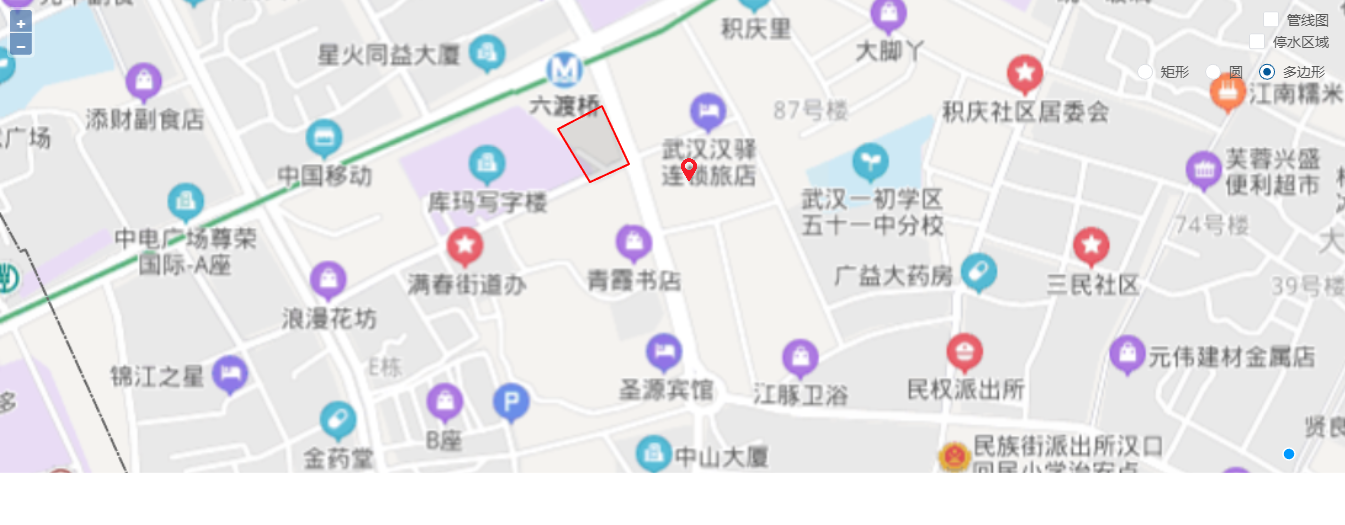Enable the 停水区域 checkbox
The width and height of the screenshot is (1345, 525).
point(1258,41)
